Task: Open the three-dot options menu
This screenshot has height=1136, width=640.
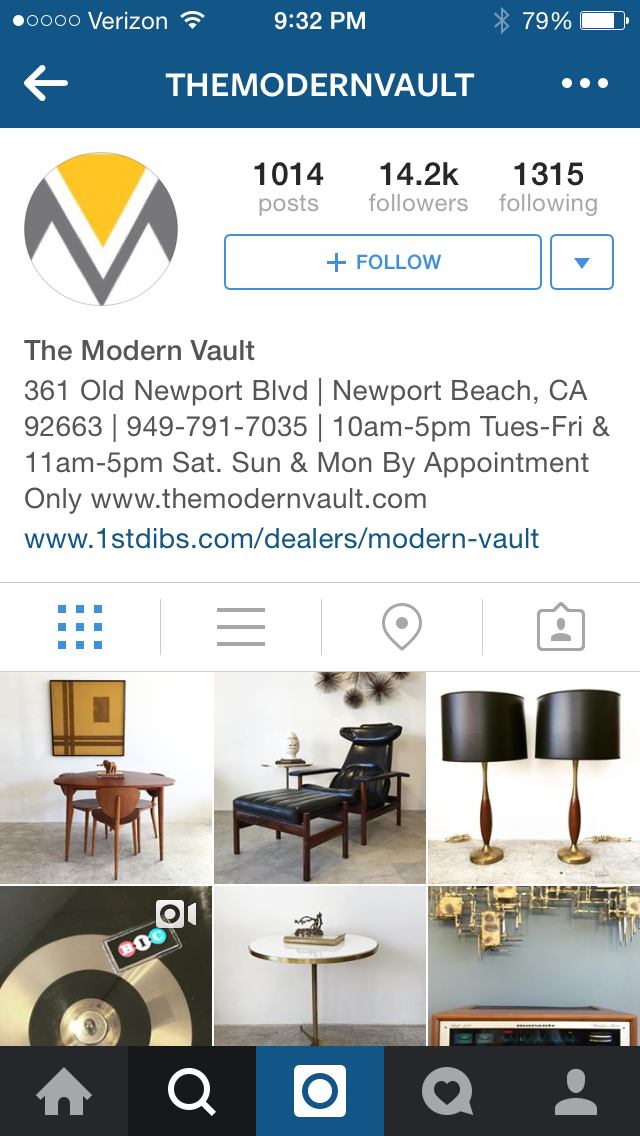Action: (x=585, y=84)
